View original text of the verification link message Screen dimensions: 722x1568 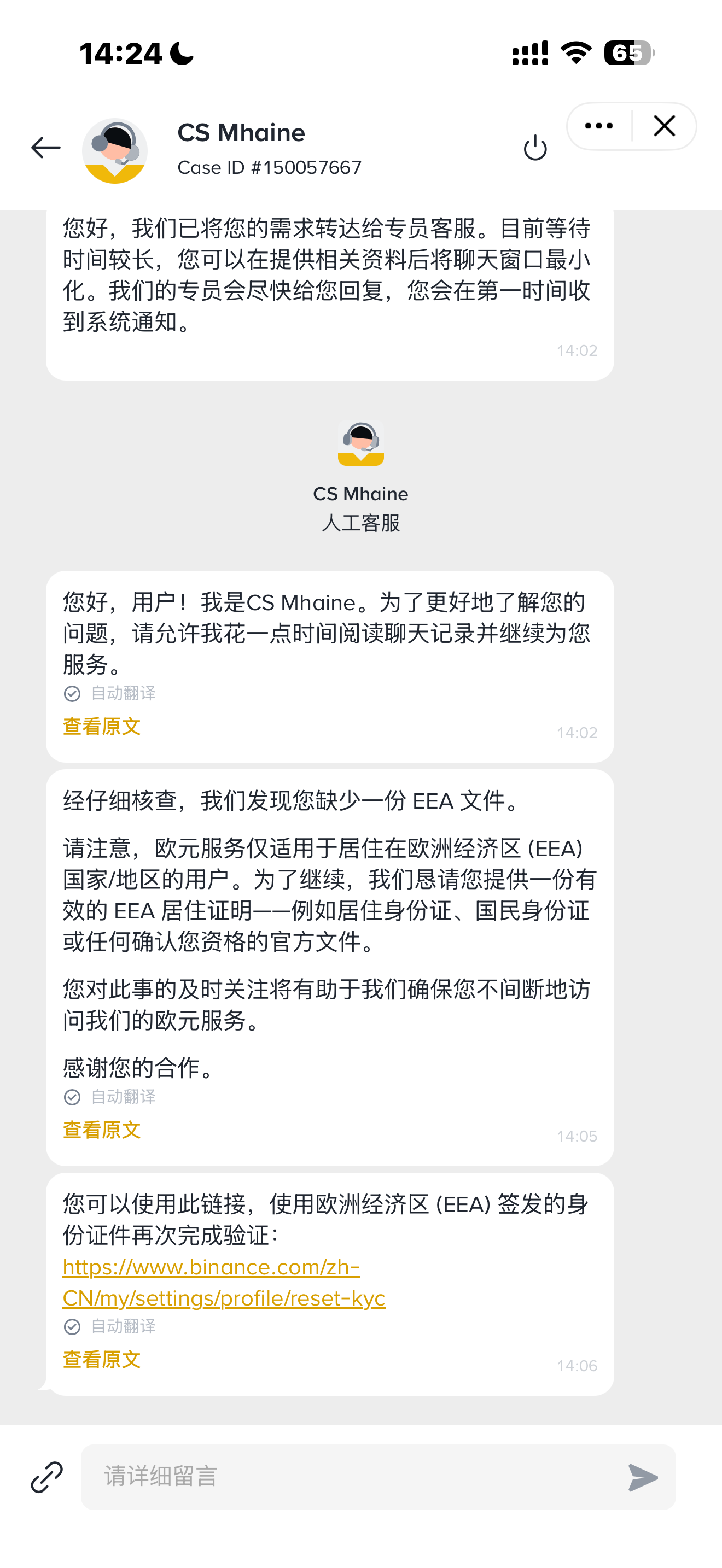[x=102, y=1359]
